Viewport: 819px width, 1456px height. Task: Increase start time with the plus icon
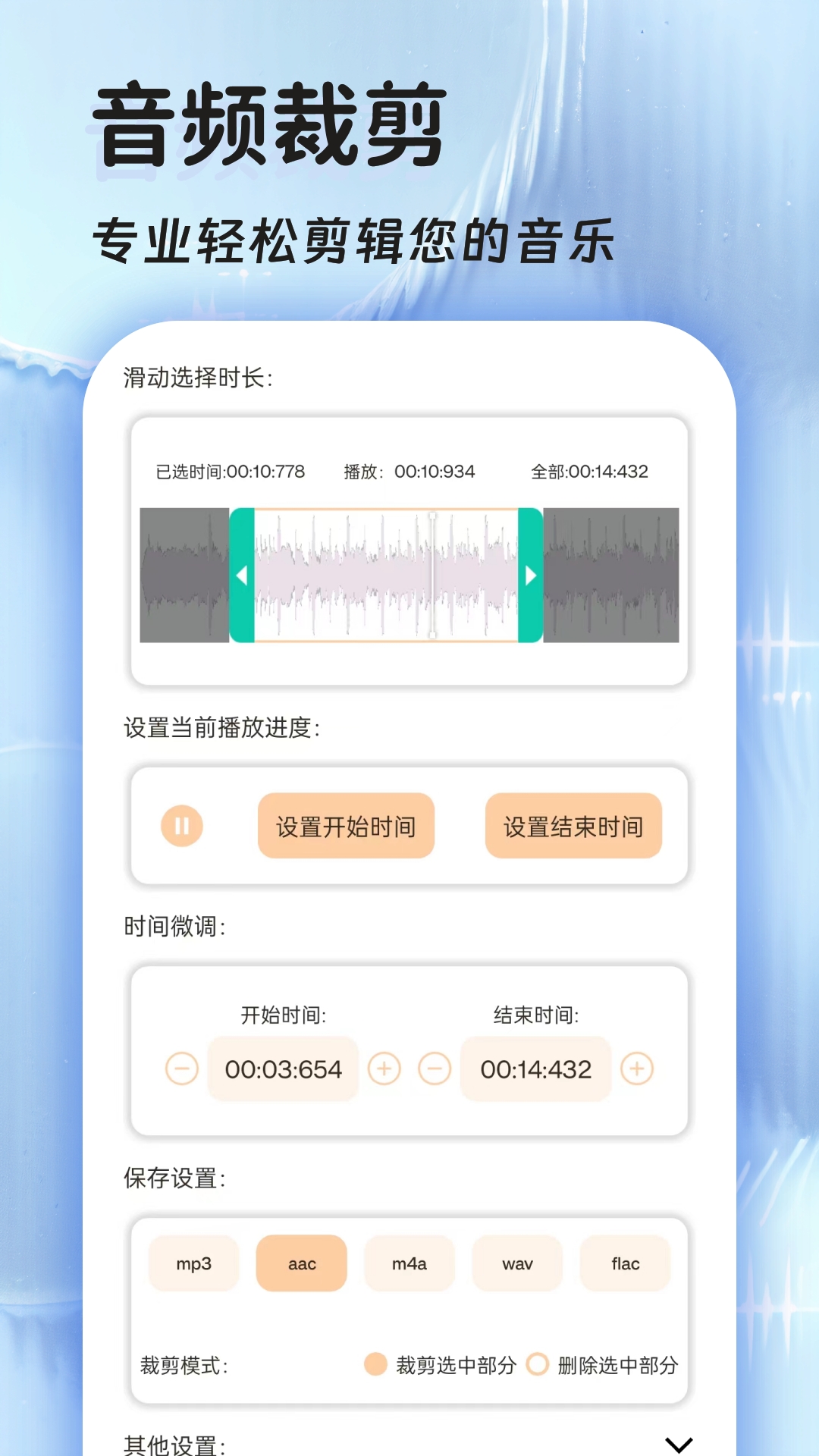384,1069
